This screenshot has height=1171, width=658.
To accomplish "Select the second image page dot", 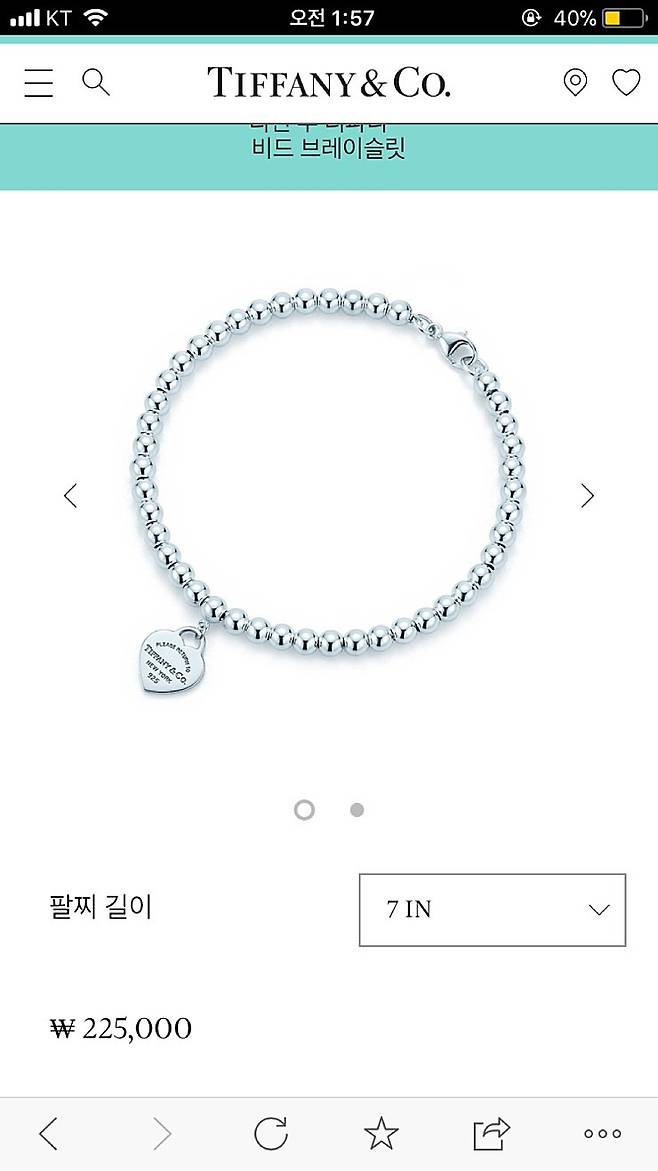I will click(357, 810).
